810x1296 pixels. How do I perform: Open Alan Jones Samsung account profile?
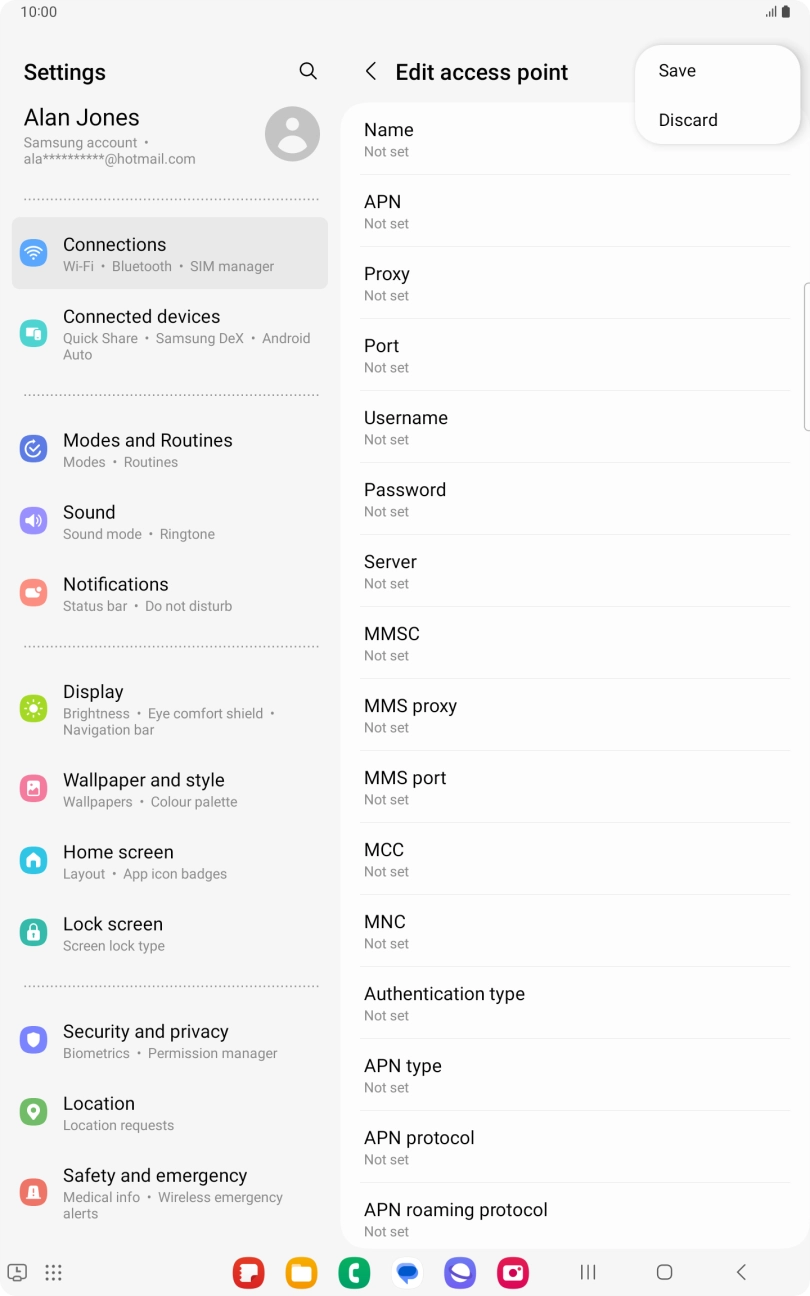170,135
